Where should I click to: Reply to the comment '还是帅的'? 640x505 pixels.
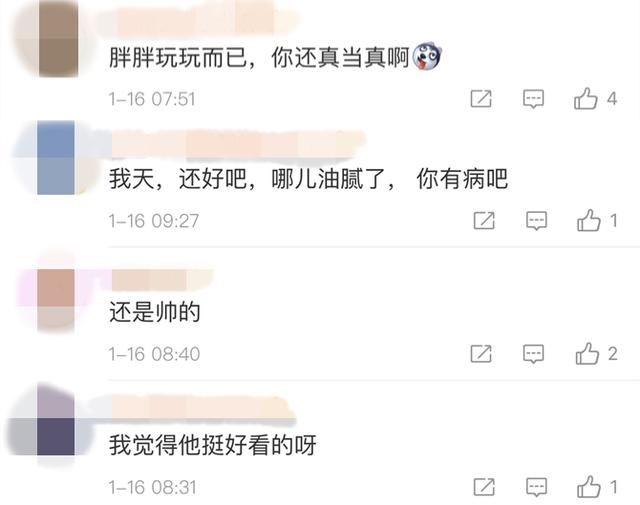click(x=534, y=354)
